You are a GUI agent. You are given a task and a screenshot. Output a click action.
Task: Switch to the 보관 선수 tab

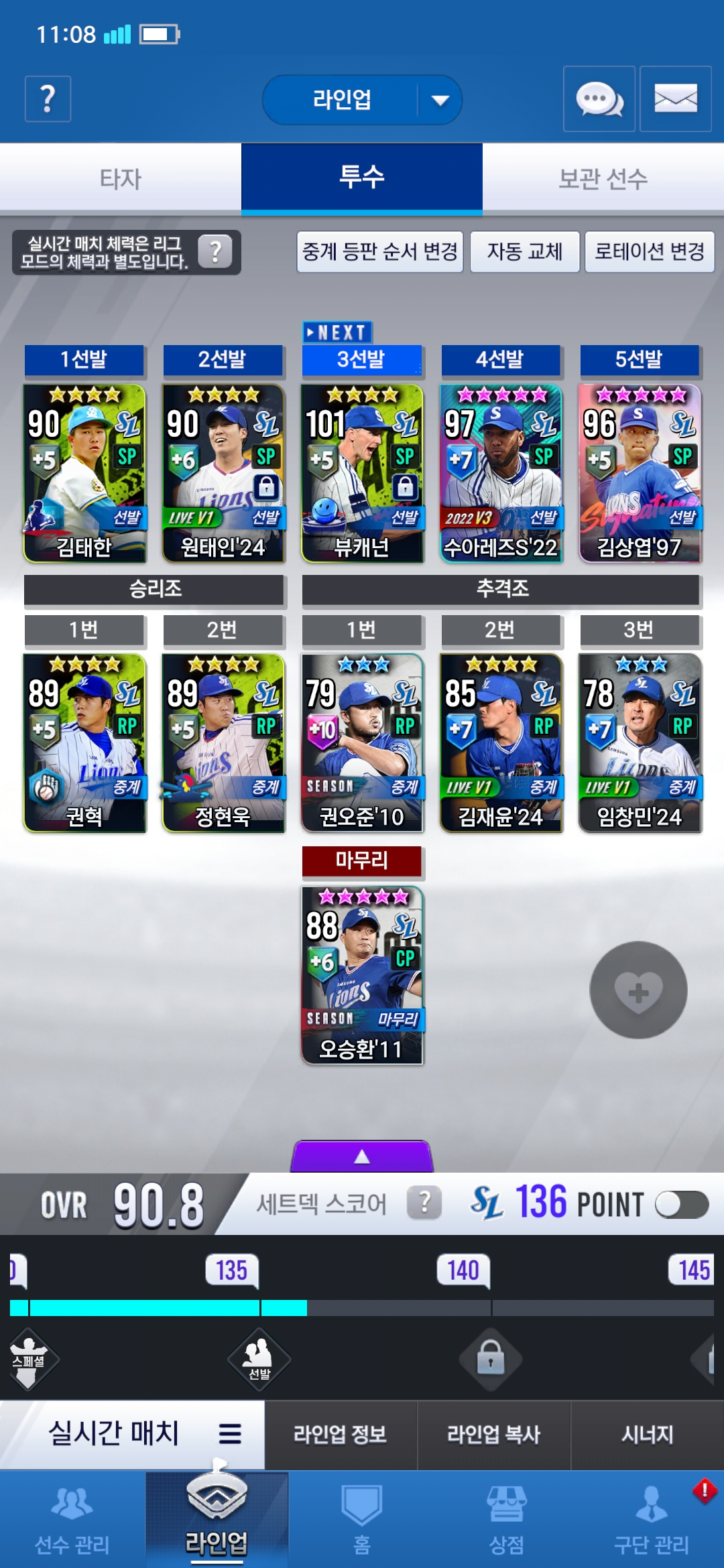603,178
